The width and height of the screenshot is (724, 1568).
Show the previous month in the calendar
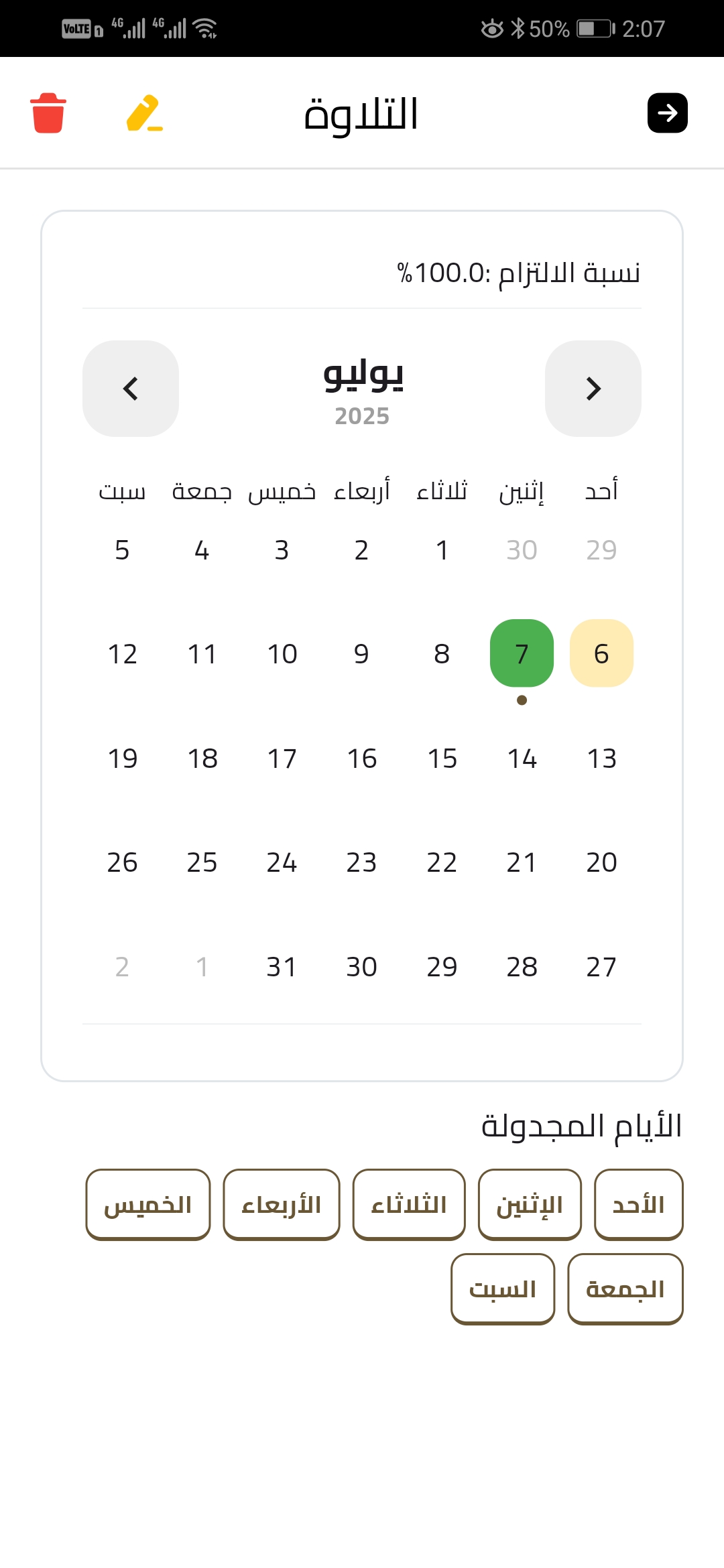131,389
